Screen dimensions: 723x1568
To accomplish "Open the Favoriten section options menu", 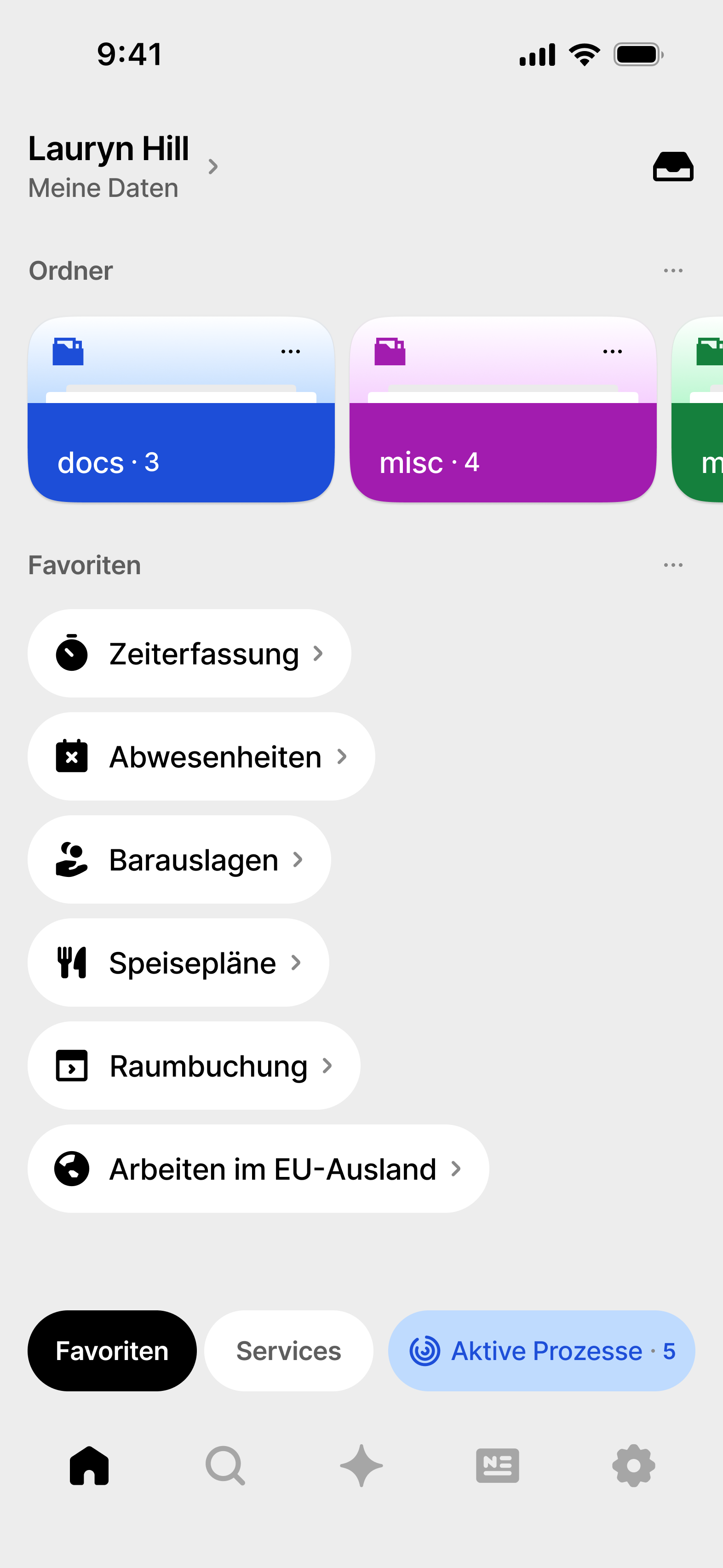I will [x=672, y=565].
